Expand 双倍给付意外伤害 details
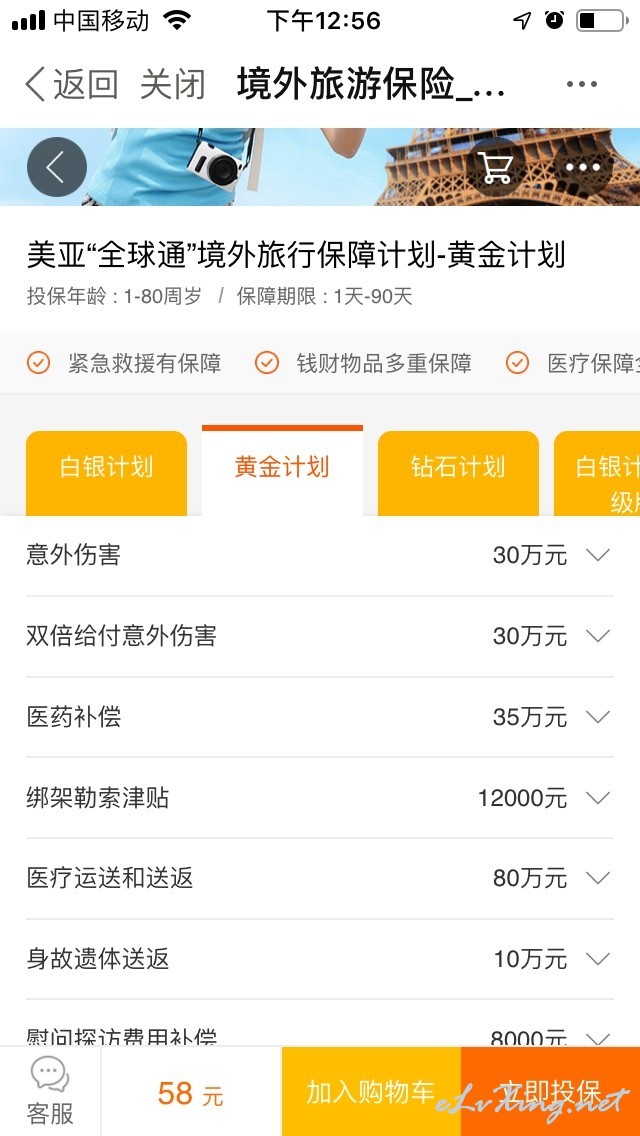The width and height of the screenshot is (640, 1136). click(x=320, y=637)
